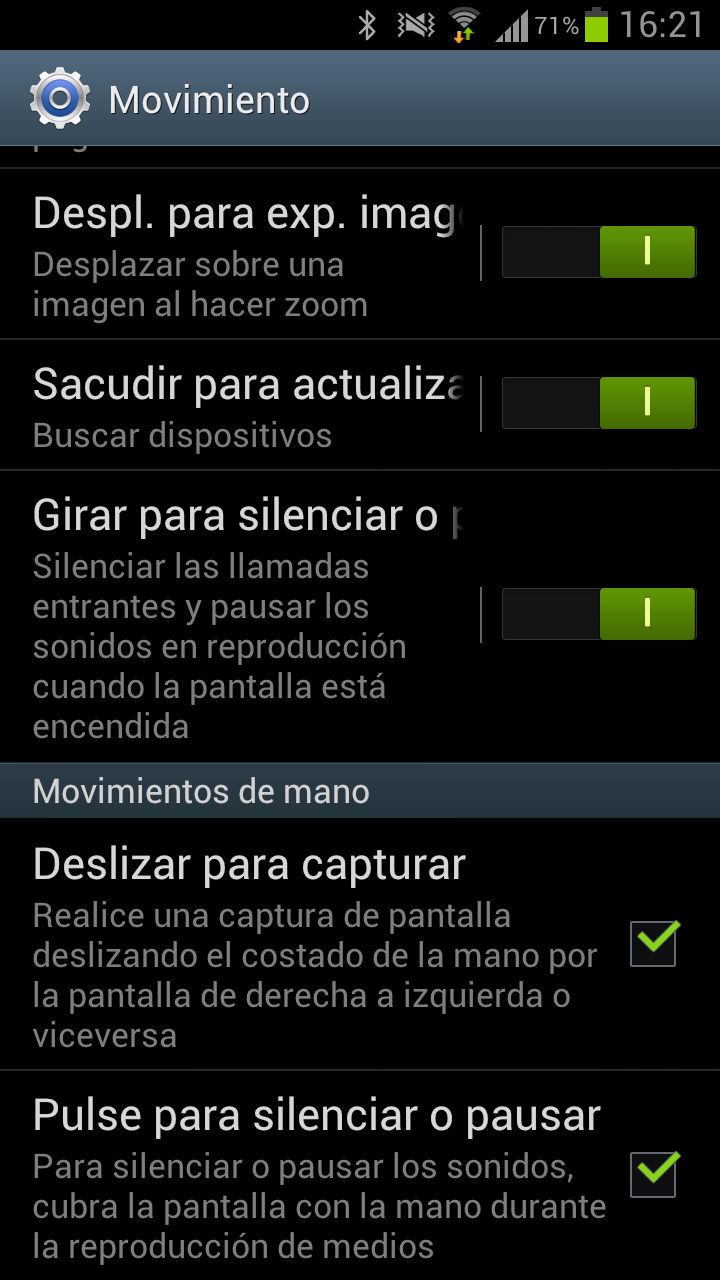Disable the Sacudir para actualizar switch
Viewport: 720px width, 1280px height.
598,403
